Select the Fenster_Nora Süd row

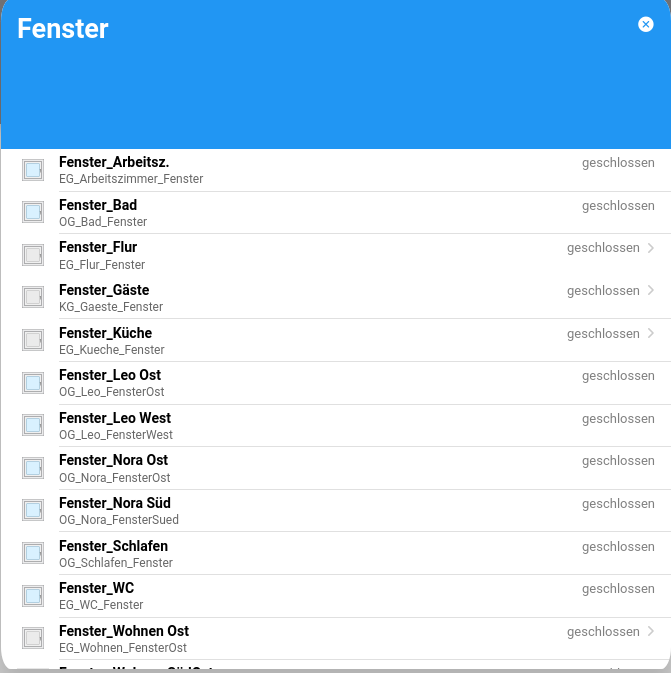(x=335, y=511)
